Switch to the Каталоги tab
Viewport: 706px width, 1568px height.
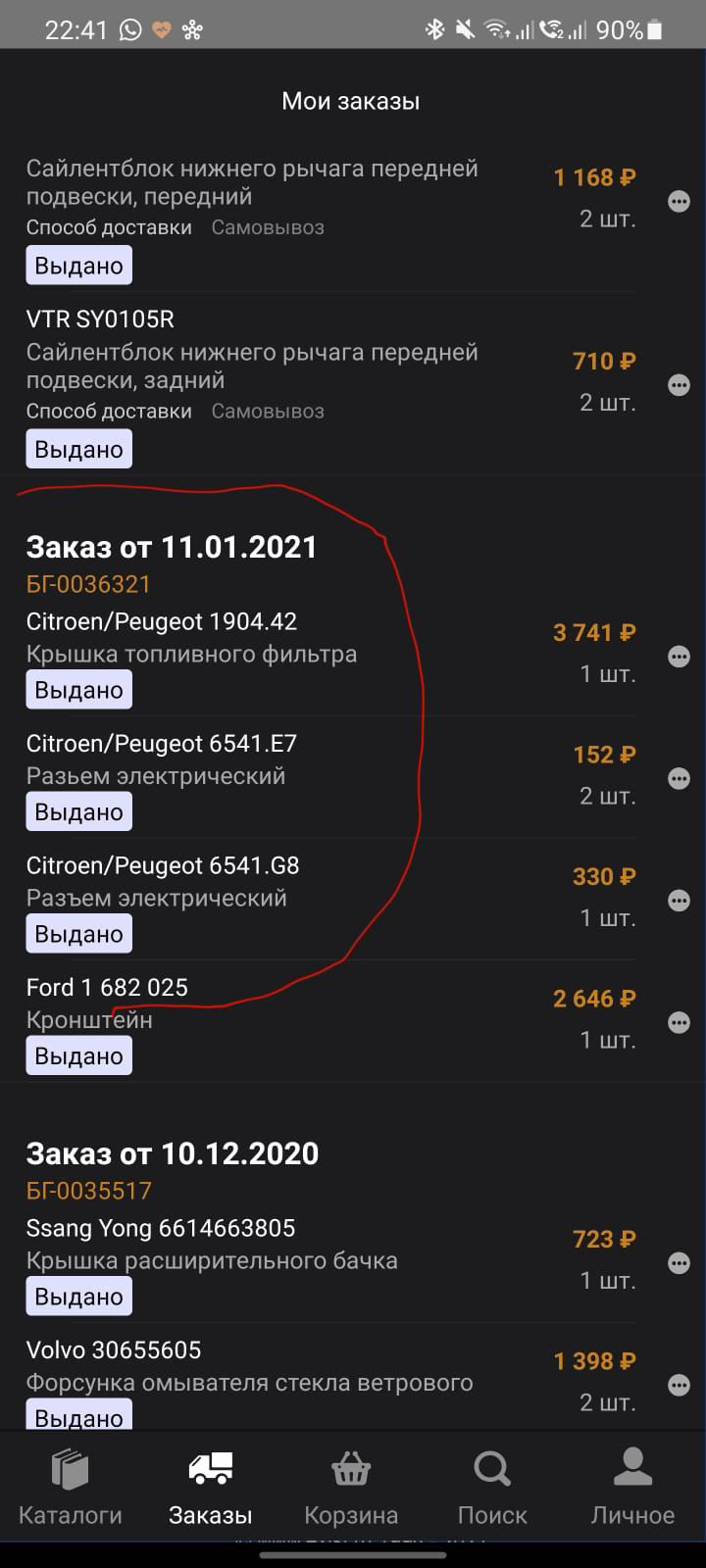[71, 1488]
